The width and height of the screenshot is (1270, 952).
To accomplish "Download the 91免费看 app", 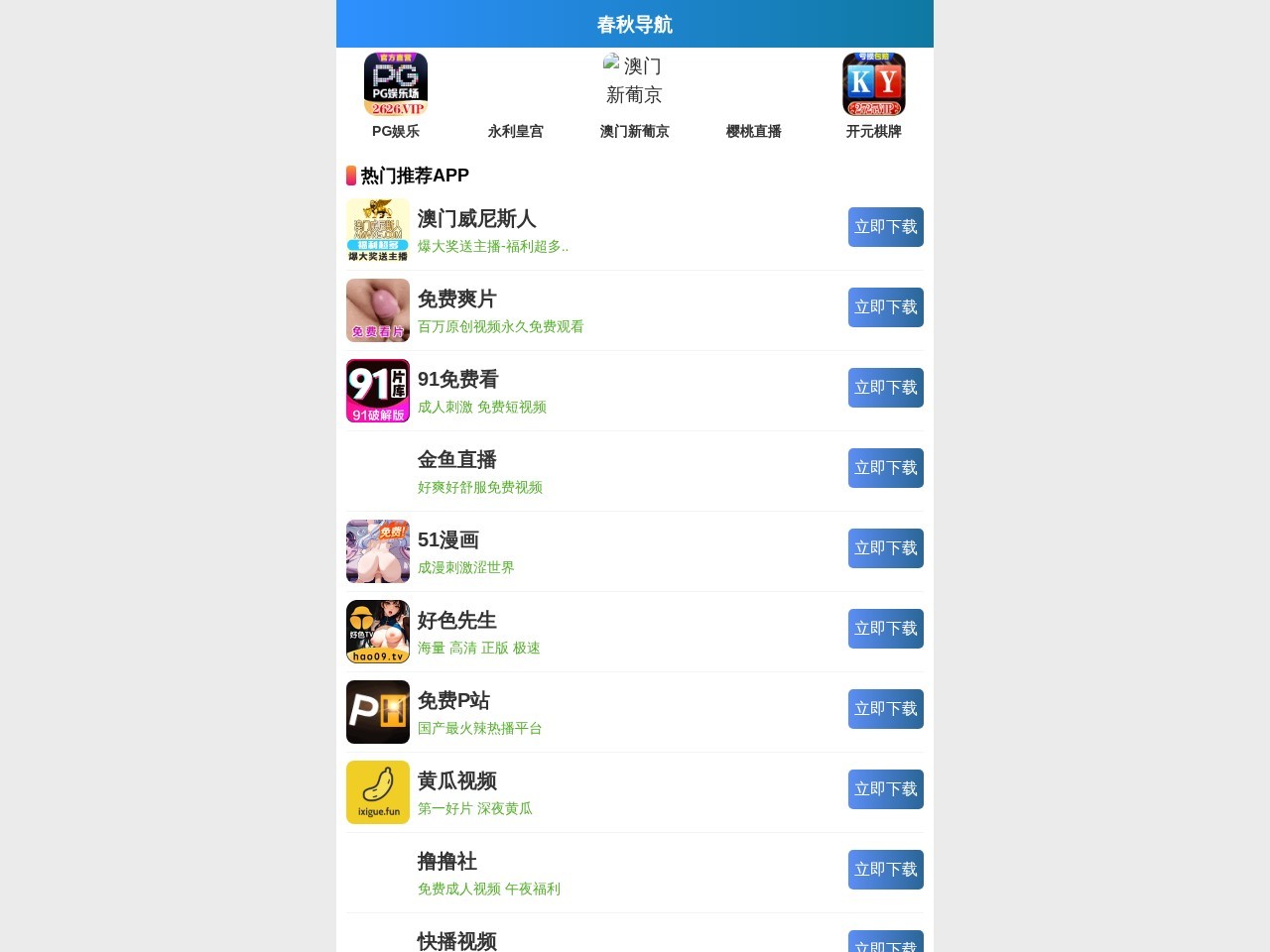I will (885, 388).
